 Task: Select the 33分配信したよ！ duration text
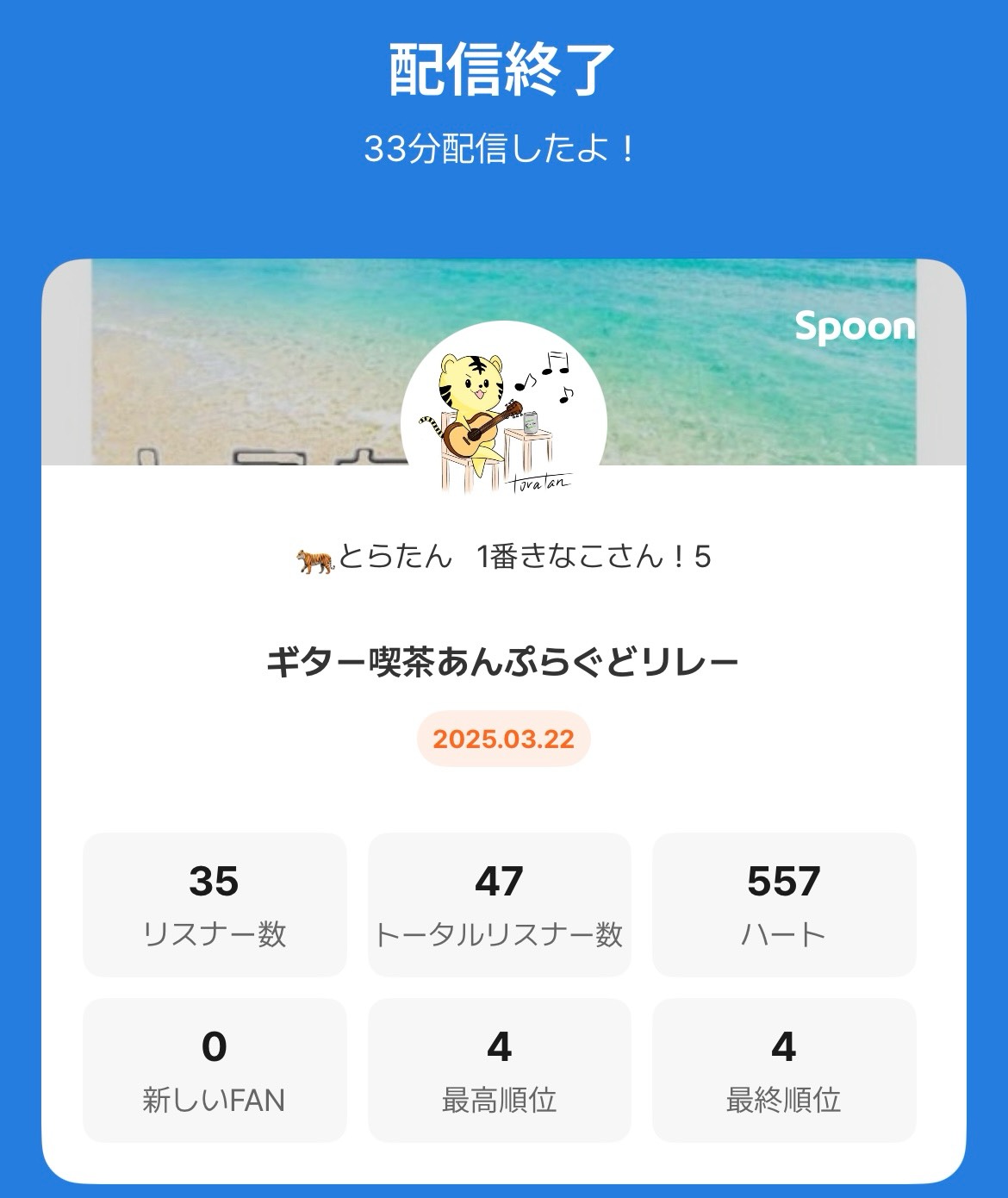pos(502,148)
